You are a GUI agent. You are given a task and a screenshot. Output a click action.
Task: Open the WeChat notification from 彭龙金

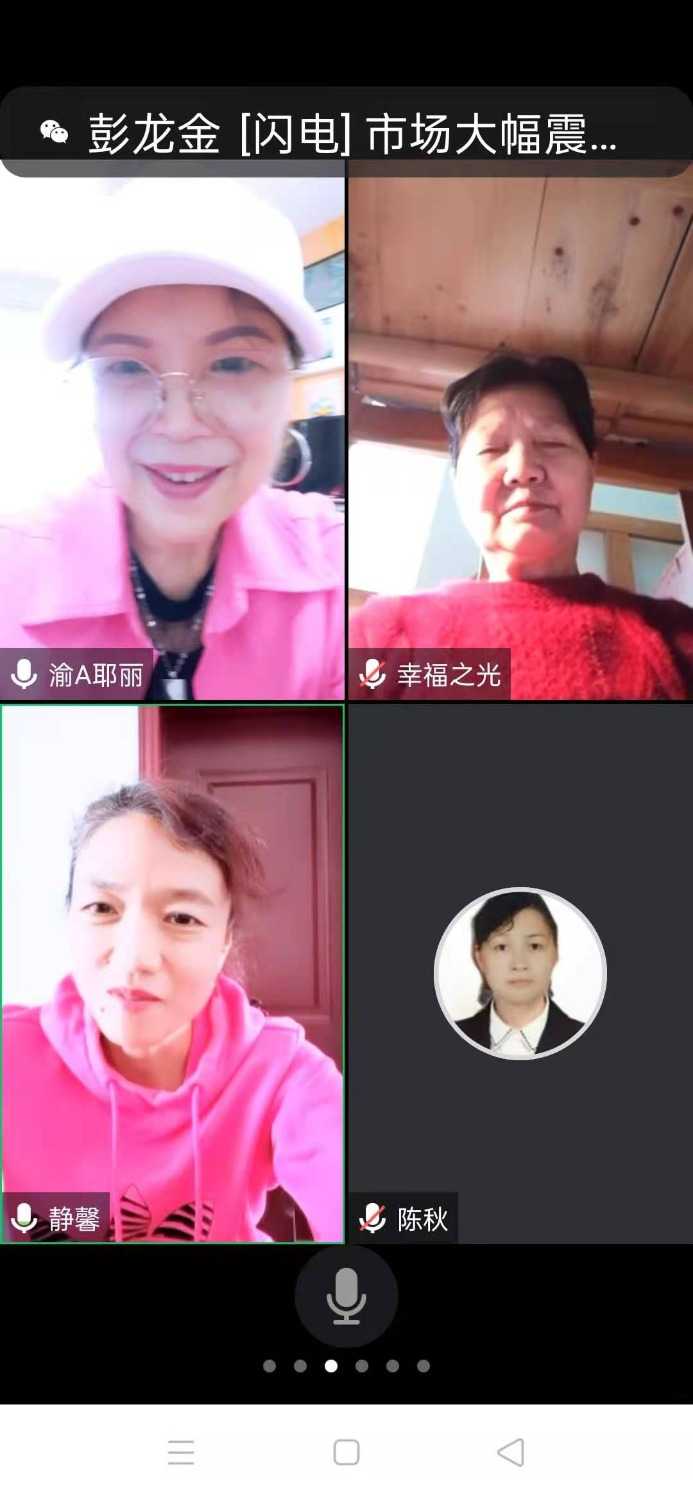(x=346, y=133)
